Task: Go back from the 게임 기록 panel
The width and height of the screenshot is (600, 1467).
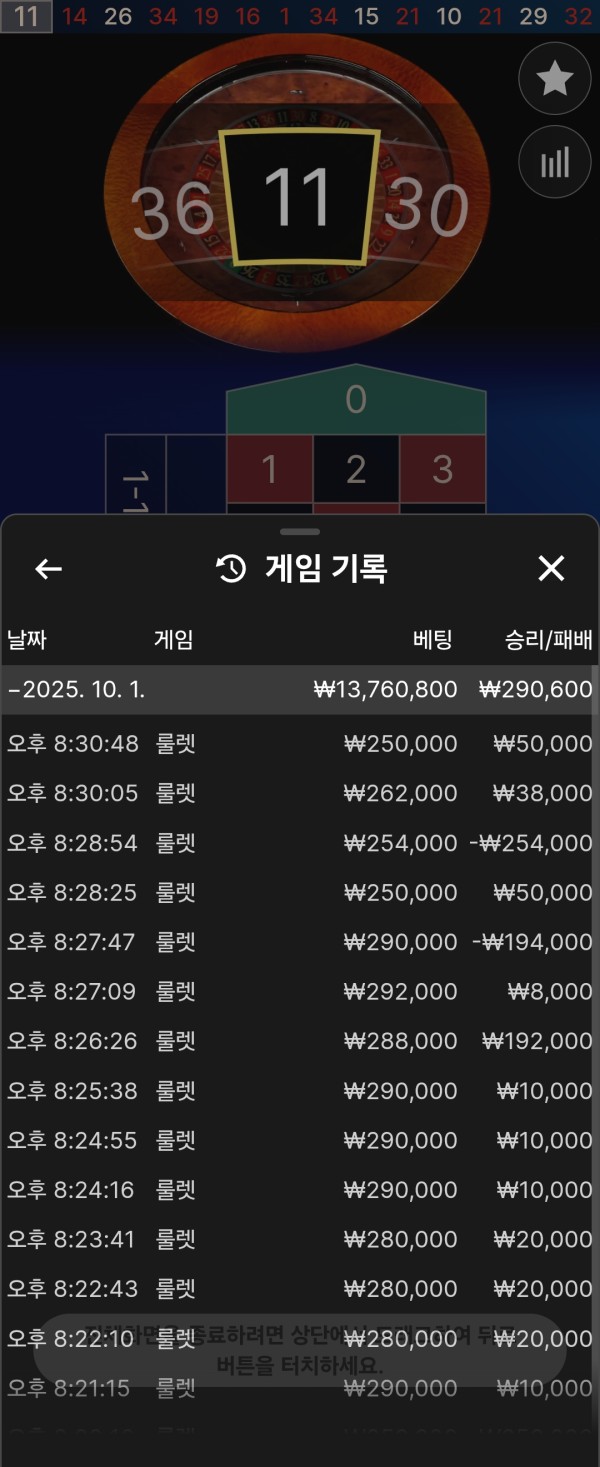Action: pos(48,569)
